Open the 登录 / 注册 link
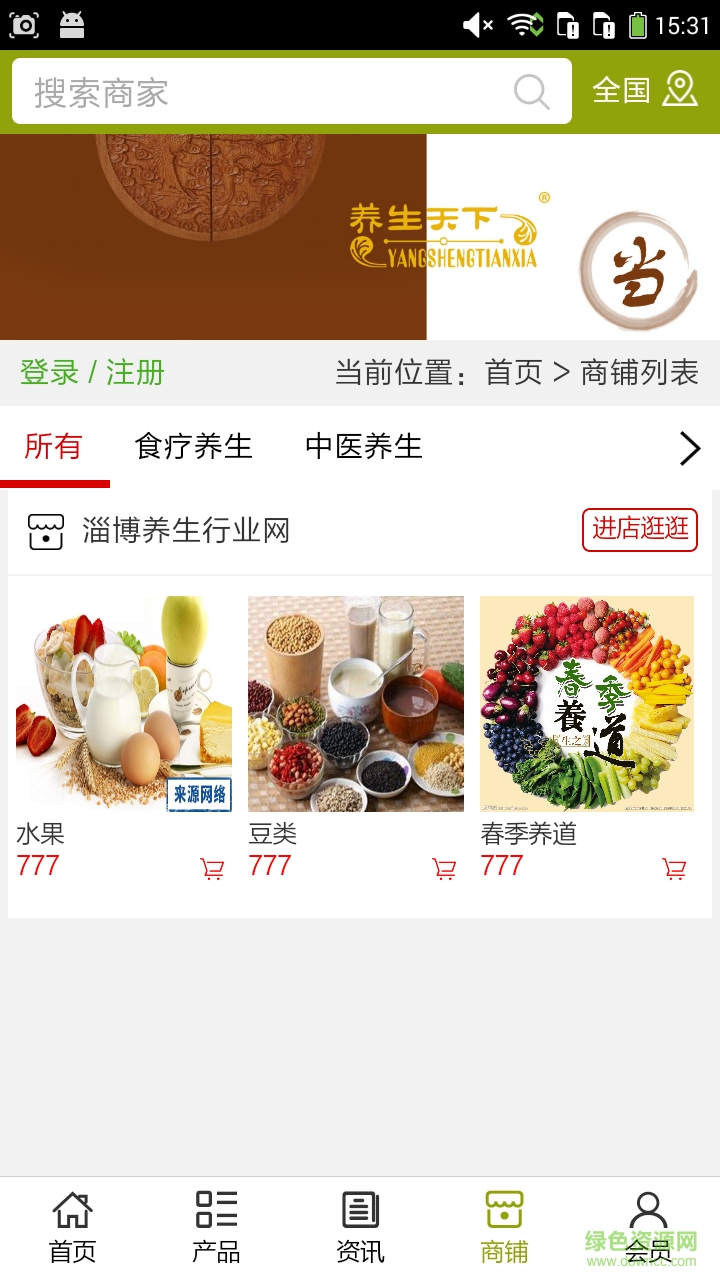 (94, 372)
